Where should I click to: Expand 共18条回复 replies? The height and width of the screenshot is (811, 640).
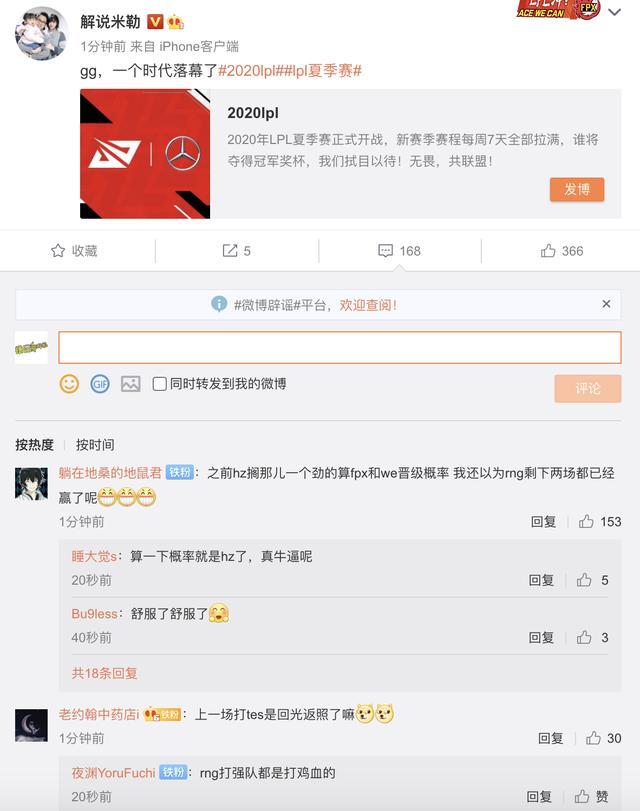click(x=104, y=673)
